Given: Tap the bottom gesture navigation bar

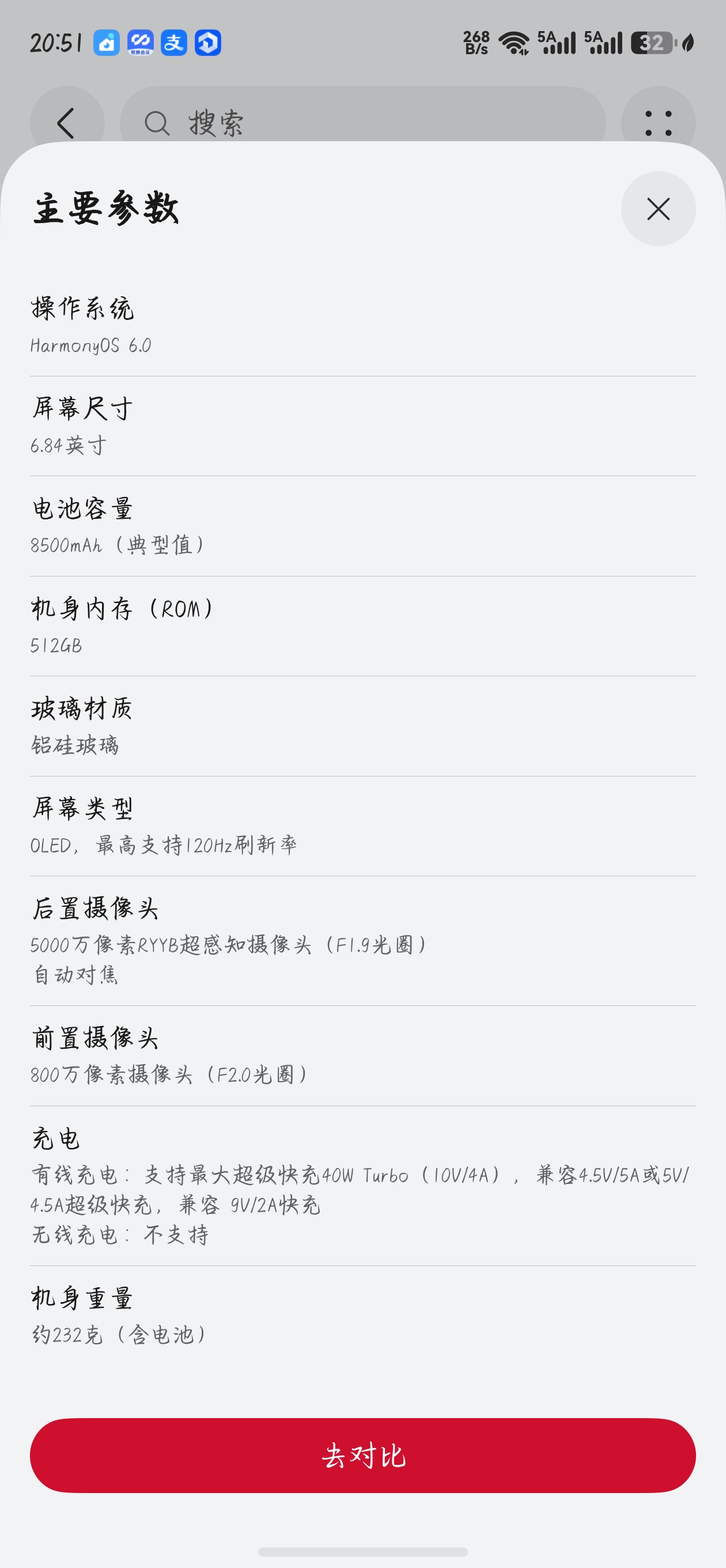Looking at the screenshot, I should click(362, 1553).
